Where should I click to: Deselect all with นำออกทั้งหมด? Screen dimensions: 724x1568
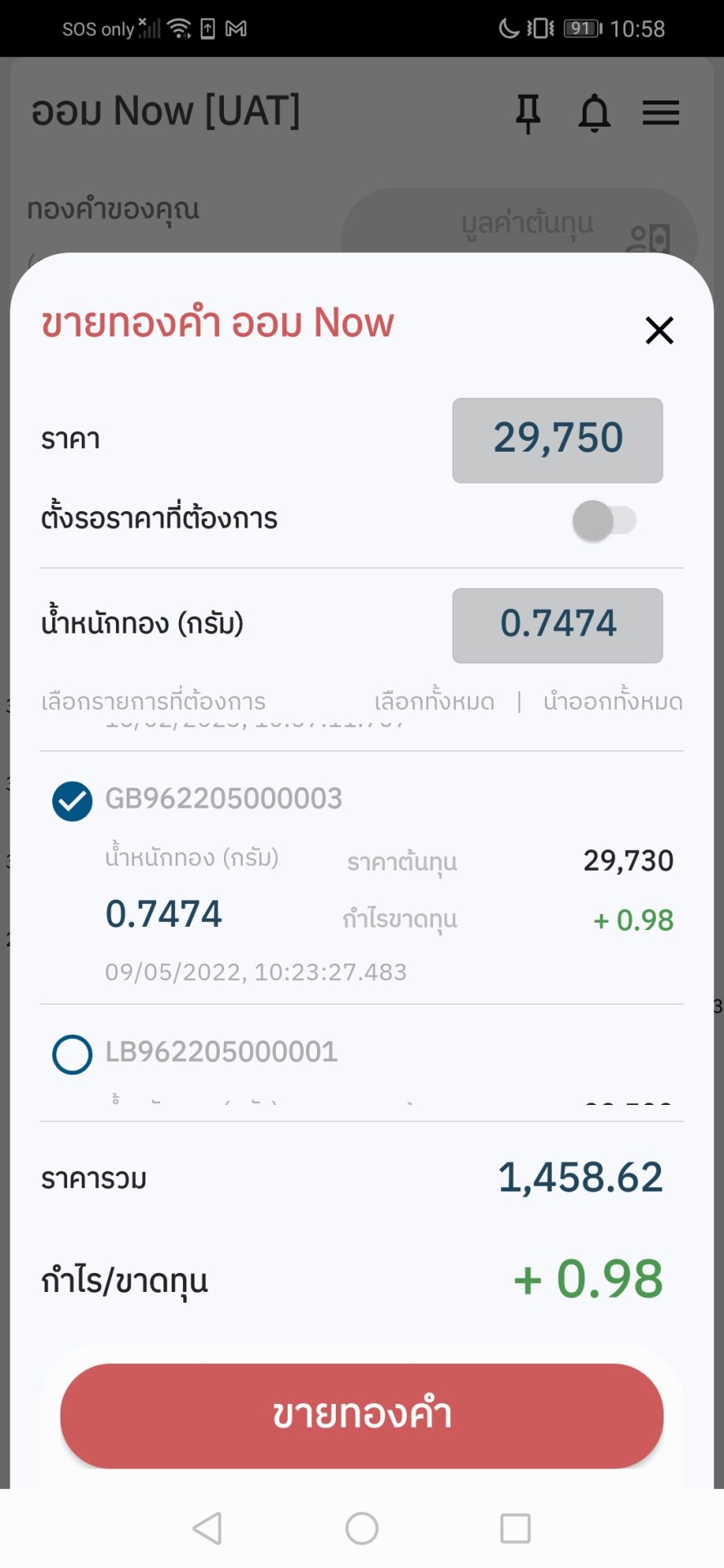[x=613, y=702]
